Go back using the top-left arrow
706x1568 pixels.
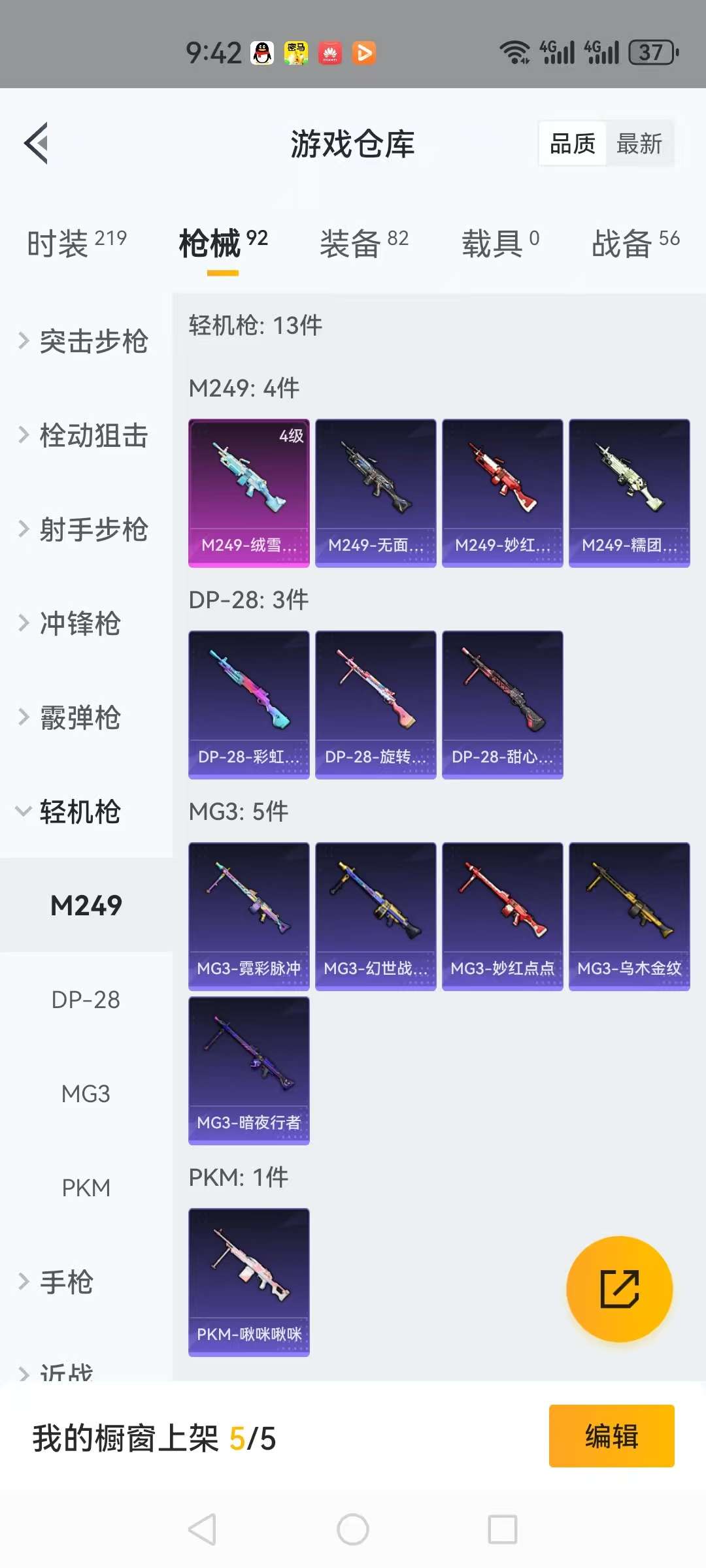point(37,143)
